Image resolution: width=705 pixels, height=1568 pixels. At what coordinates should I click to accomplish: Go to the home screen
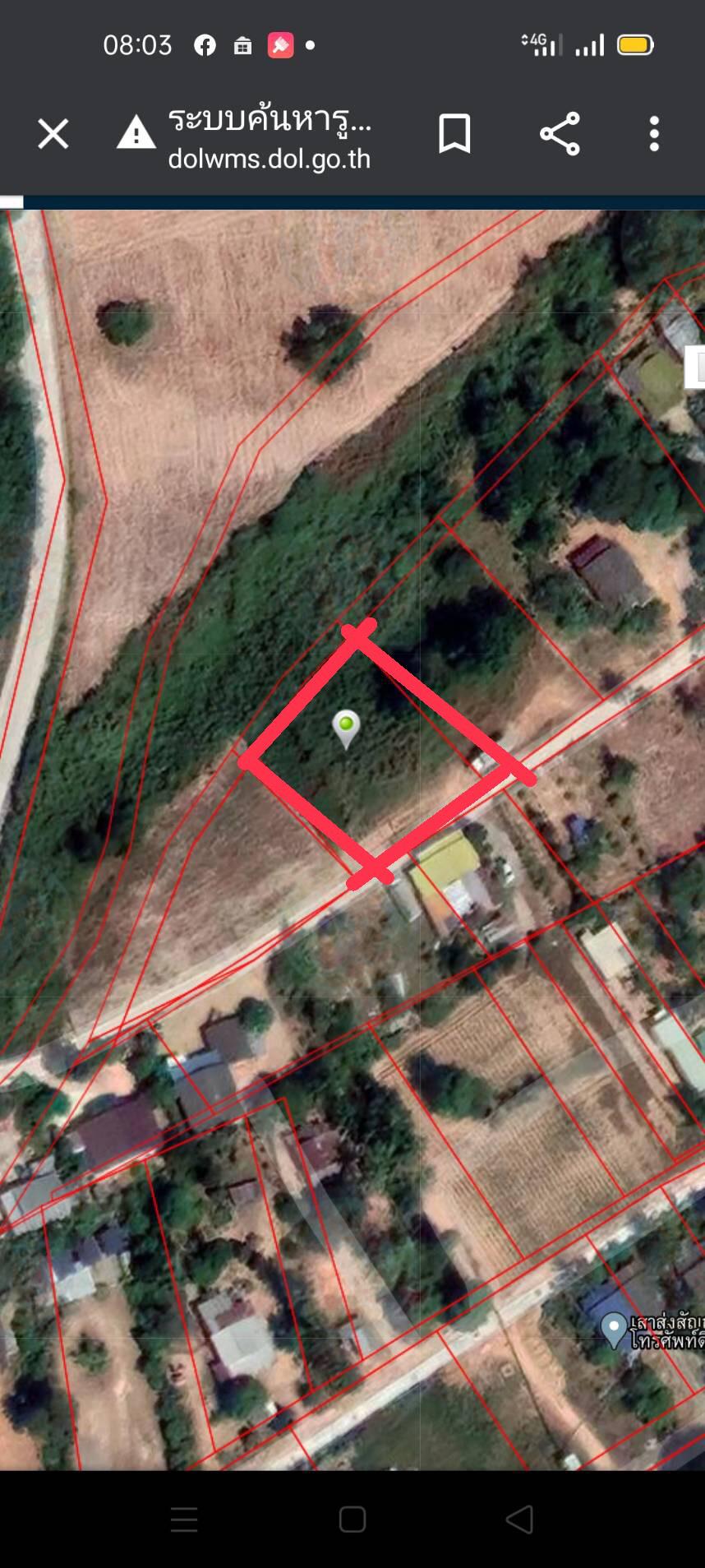click(352, 1519)
